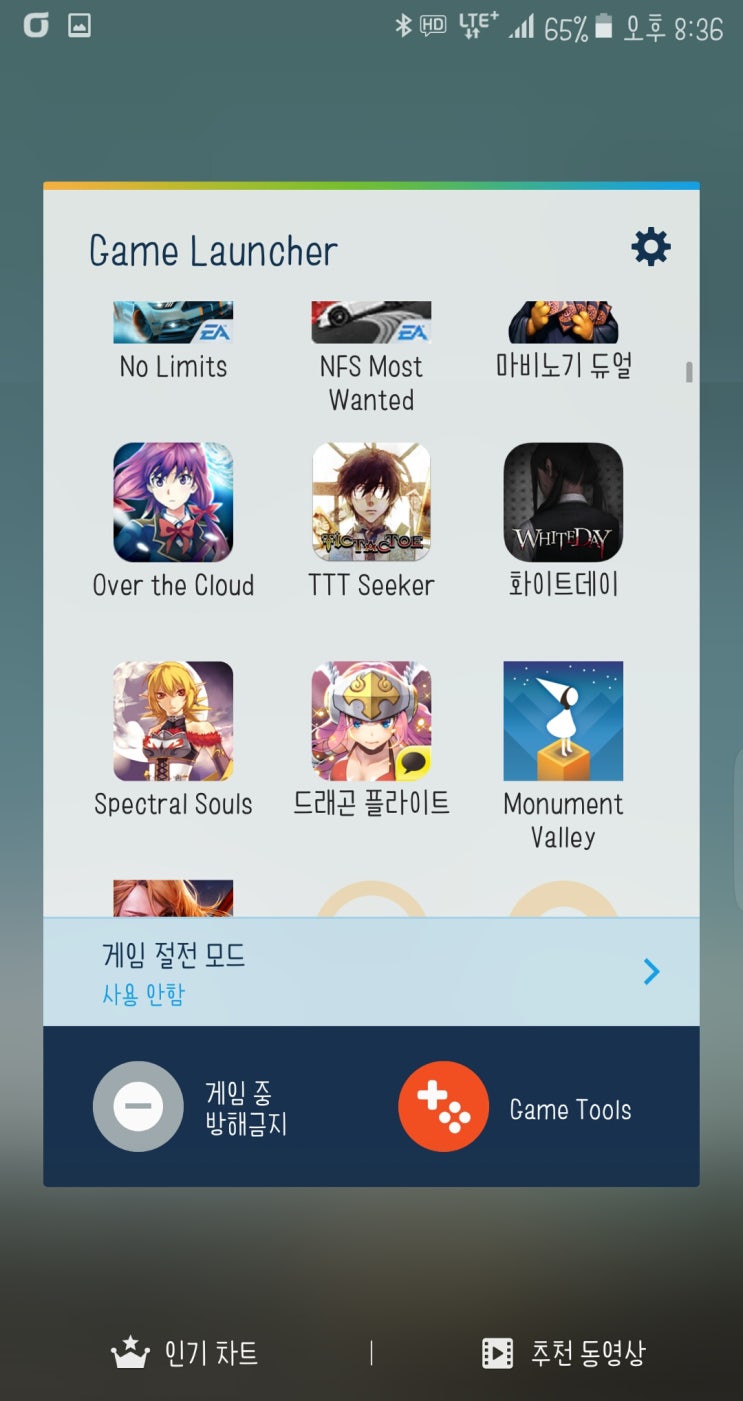Open Game Launcher settings gear

(651, 247)
